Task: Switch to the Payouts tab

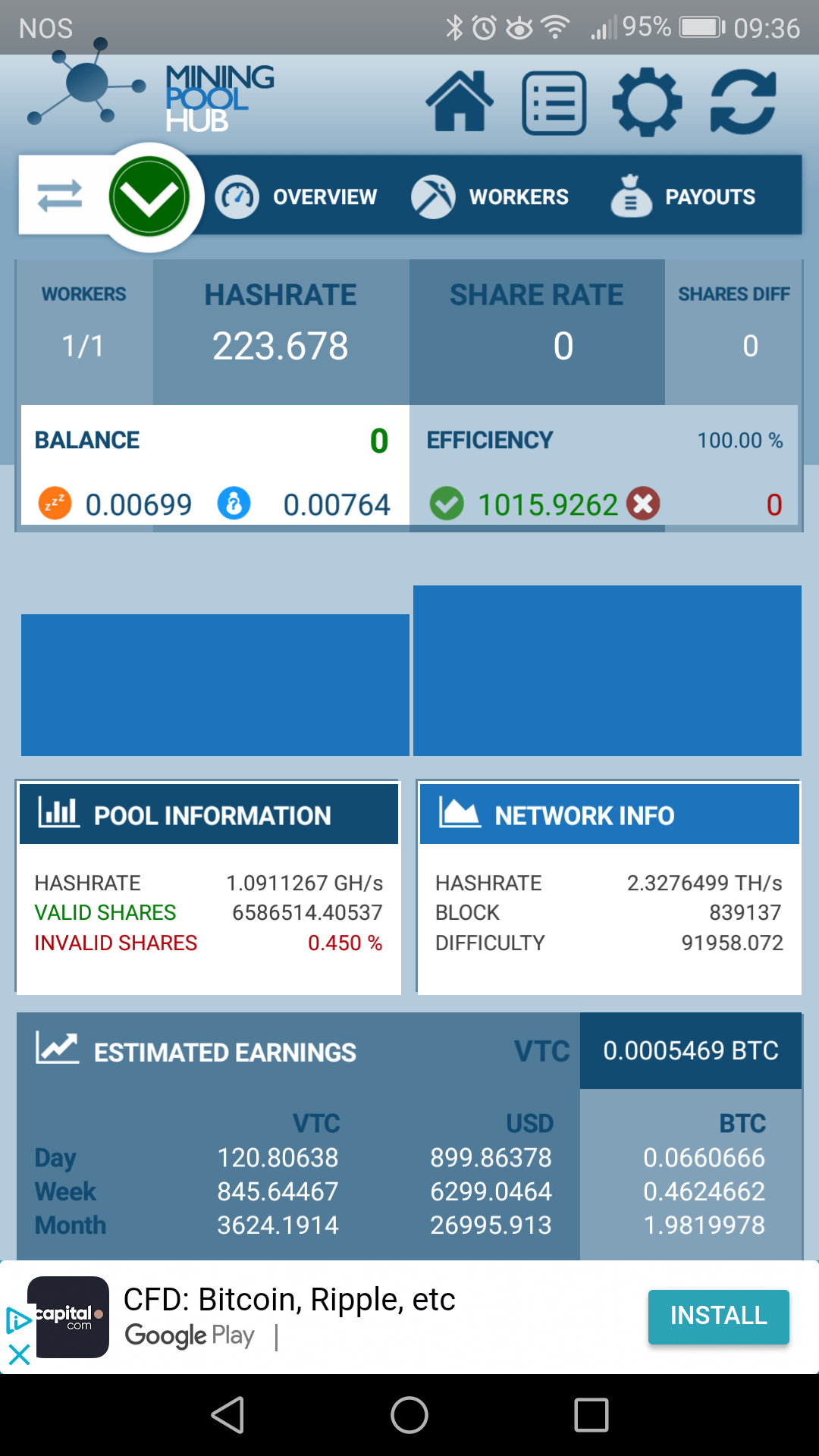Action: coord(683,197)
